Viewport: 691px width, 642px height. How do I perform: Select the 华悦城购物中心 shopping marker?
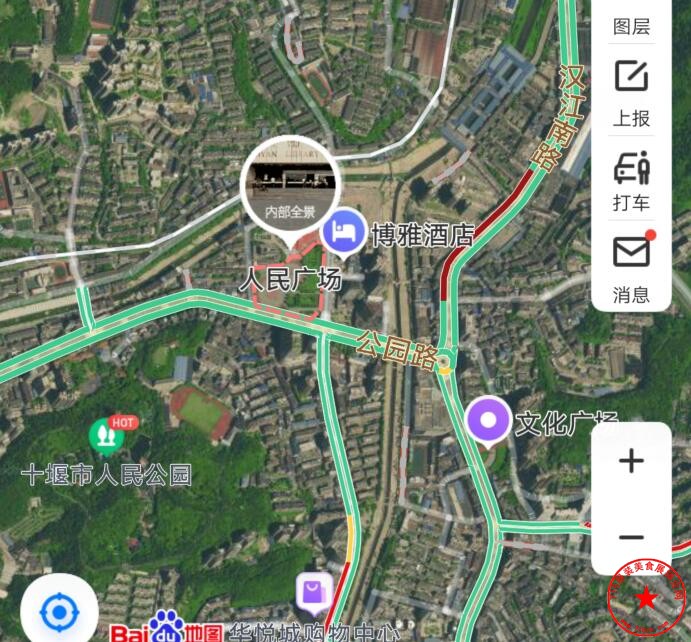(x=314, y=592)
